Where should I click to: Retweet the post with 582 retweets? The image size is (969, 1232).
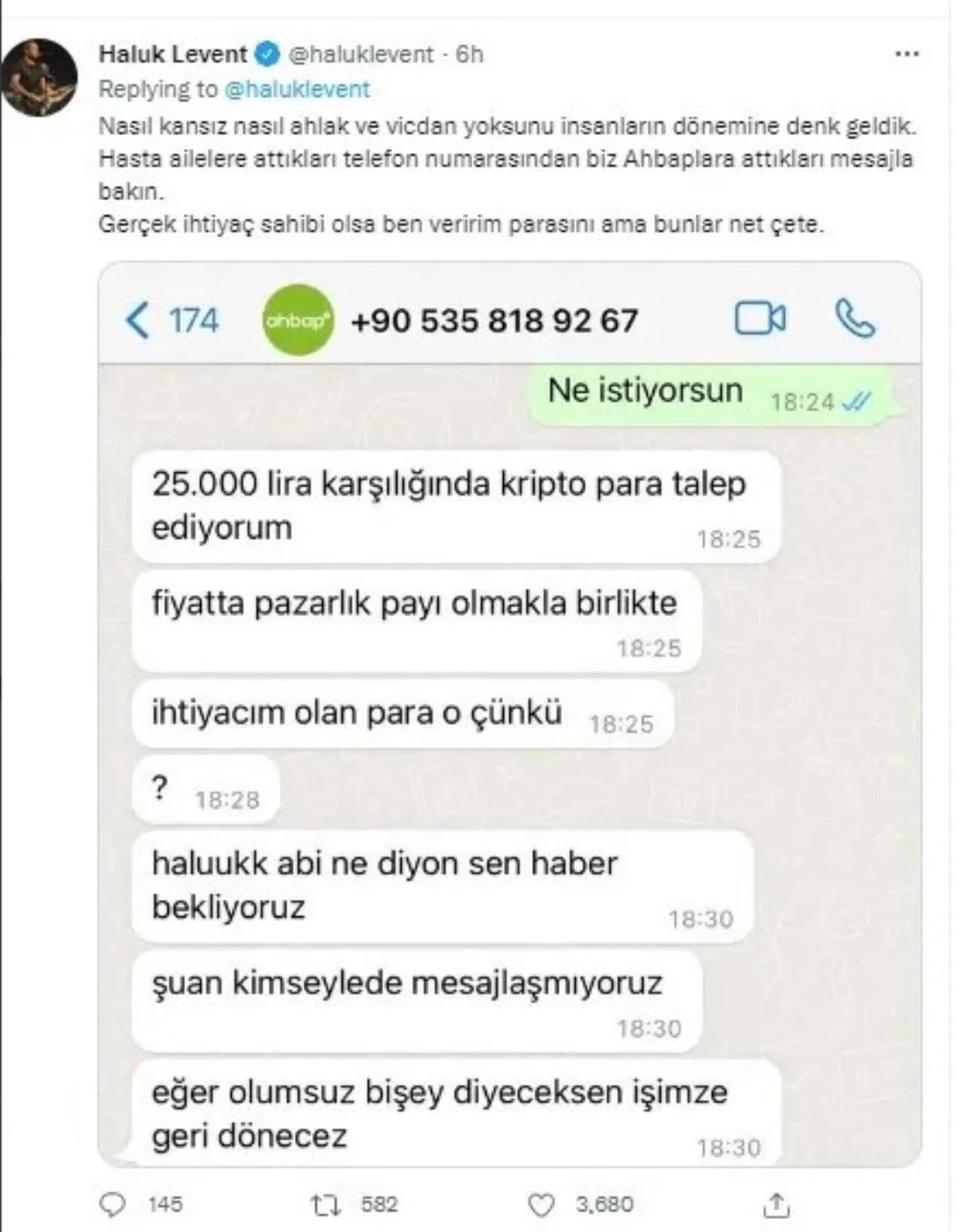click(x=326, y=1205)
